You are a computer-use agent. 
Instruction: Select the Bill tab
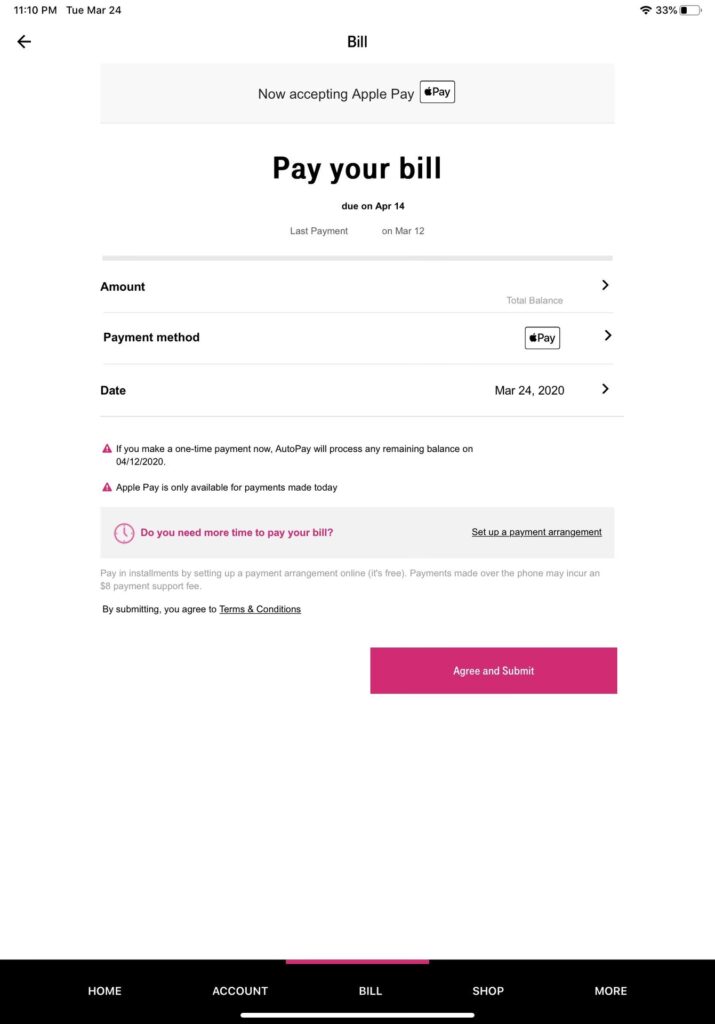[x=370, y=991]
